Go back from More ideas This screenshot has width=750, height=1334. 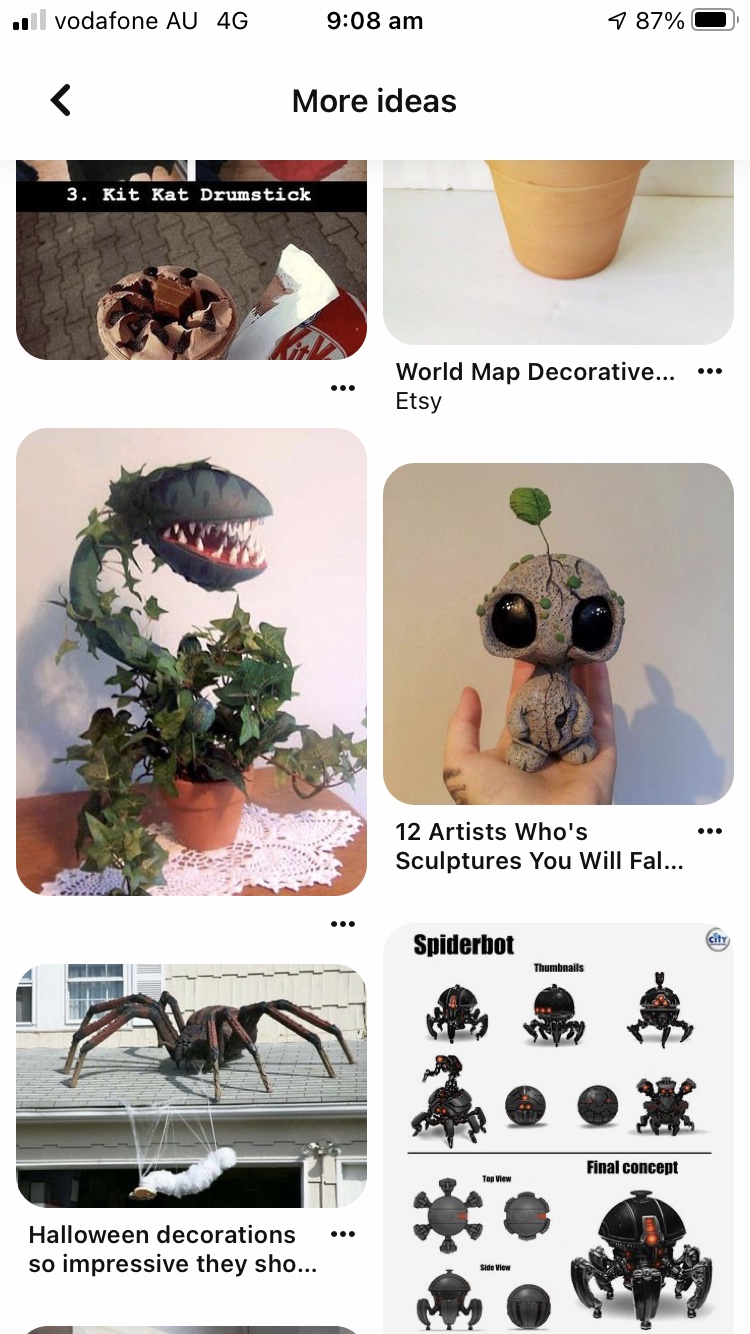coord(61,100)
